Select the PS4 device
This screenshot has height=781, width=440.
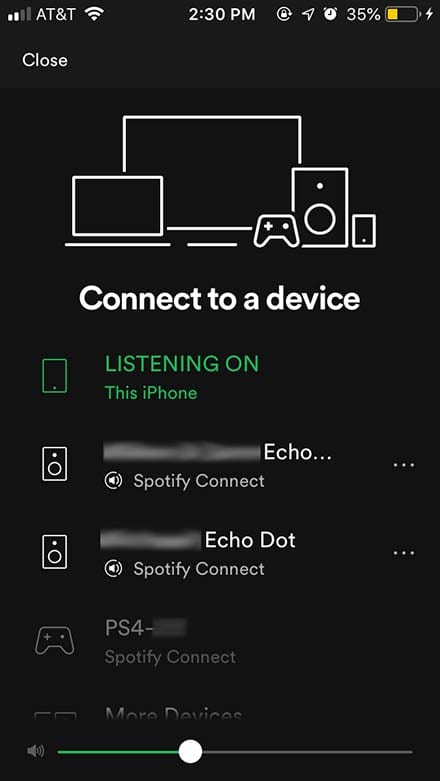point(220,640)
